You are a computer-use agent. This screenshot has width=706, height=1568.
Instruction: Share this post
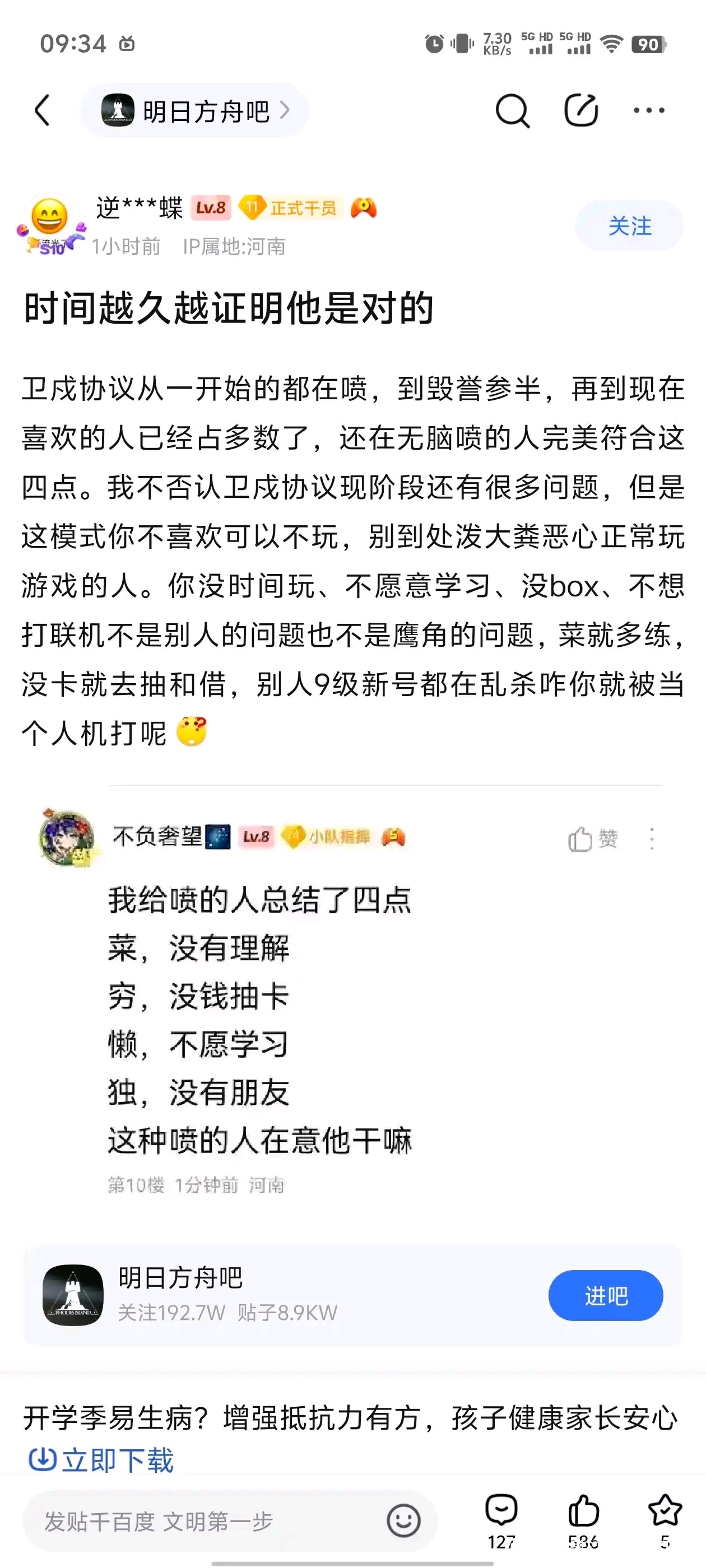(580, 110)
